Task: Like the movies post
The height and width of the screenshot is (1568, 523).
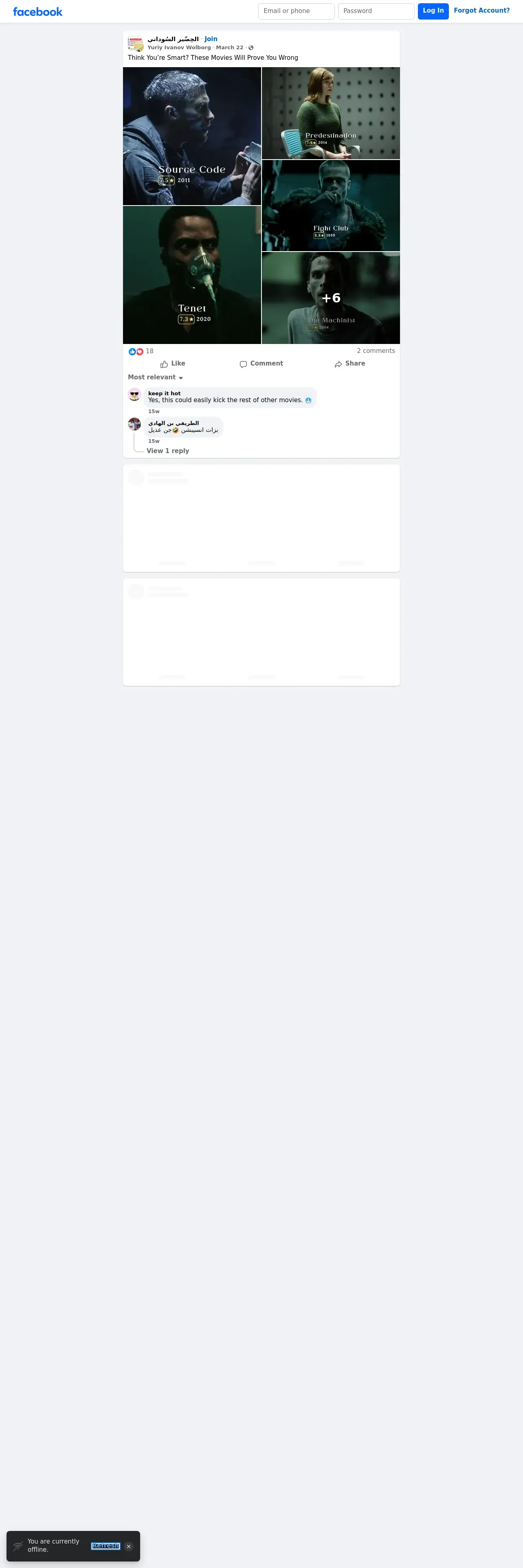Action: click(x=172, y=364)
